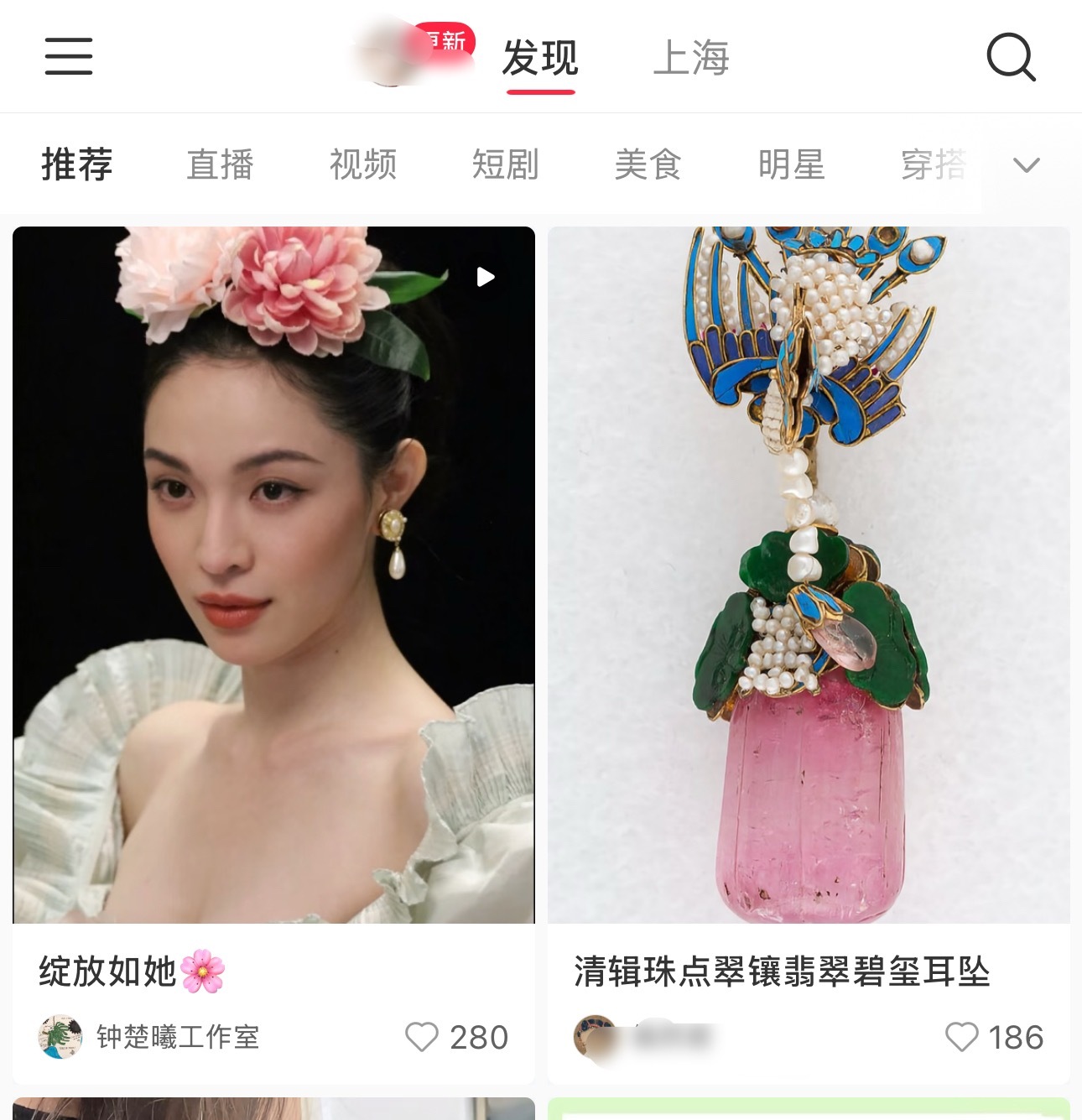Select the 美食 category
Viewport: 1082px width, 1120px height.
(648, 164)
